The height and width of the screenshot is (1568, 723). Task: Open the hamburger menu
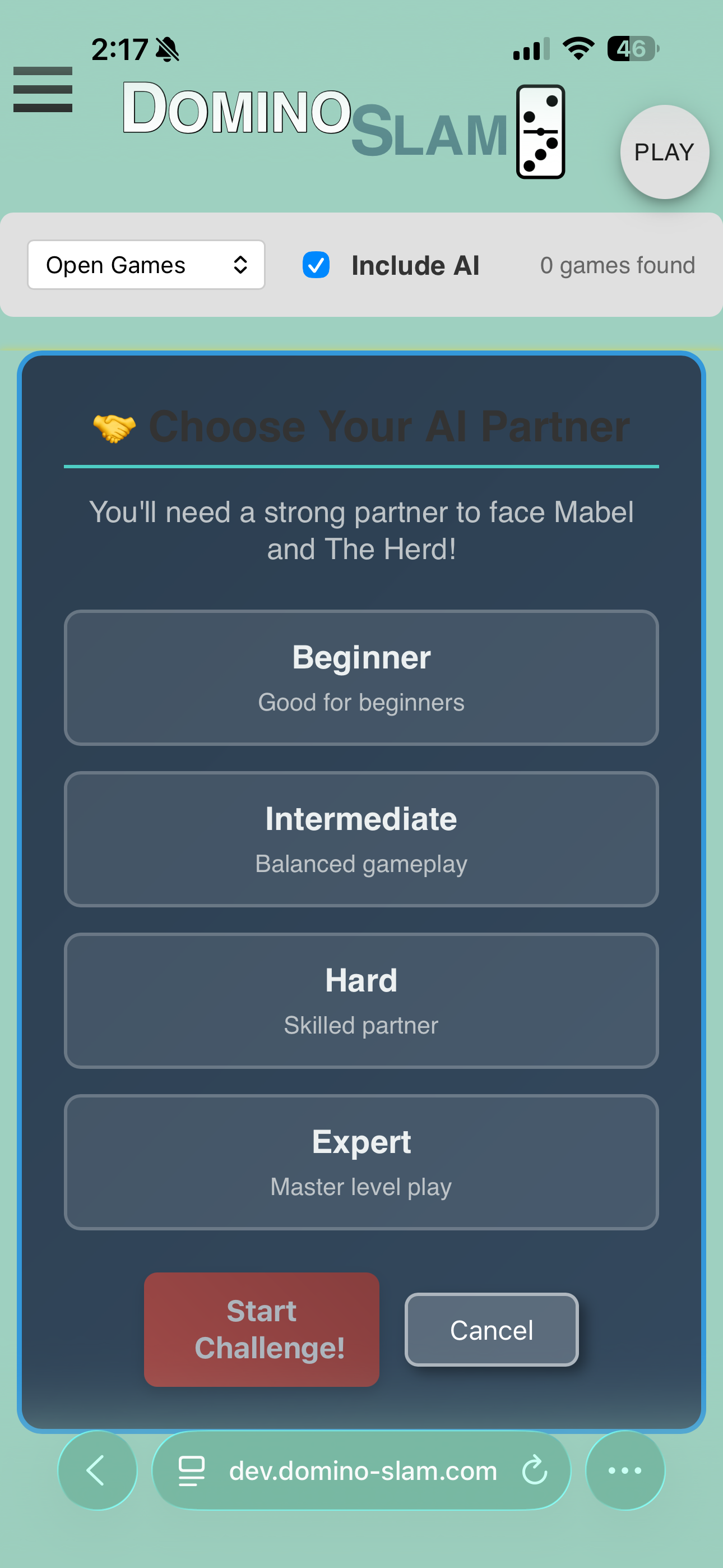43,90
